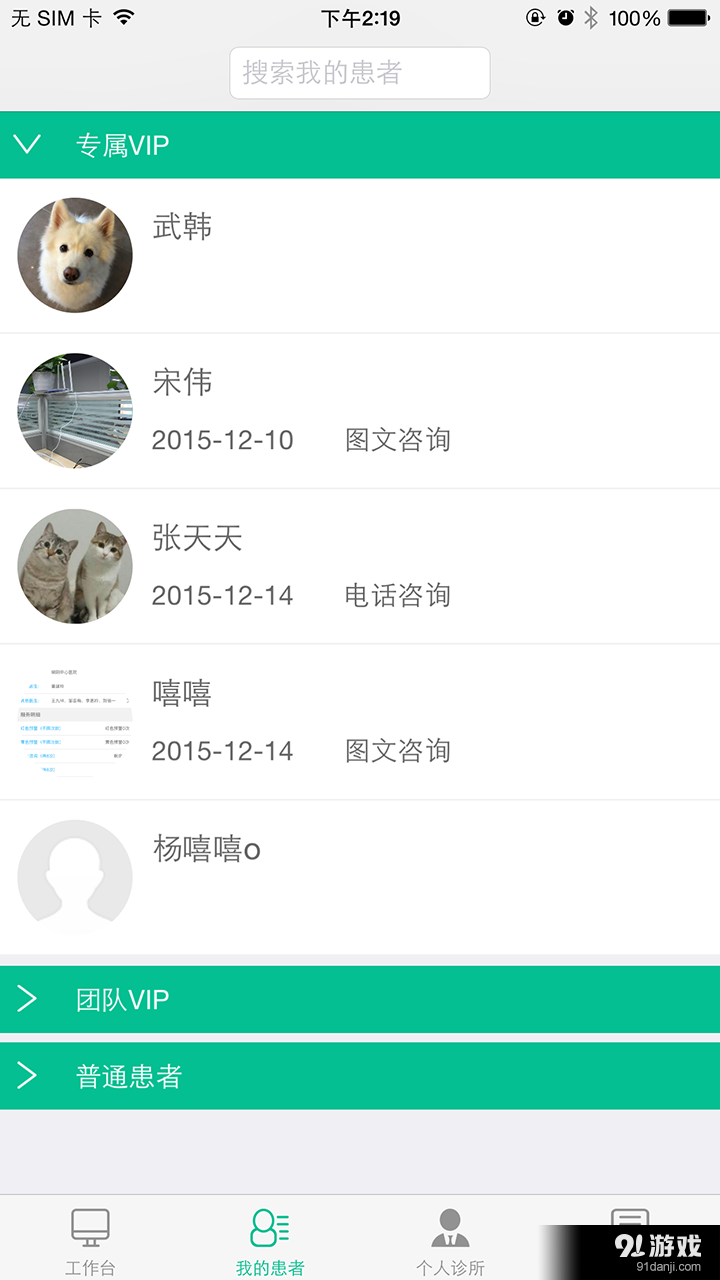Tap 嘻嘻's document thumbnail image

click(75, 722)
